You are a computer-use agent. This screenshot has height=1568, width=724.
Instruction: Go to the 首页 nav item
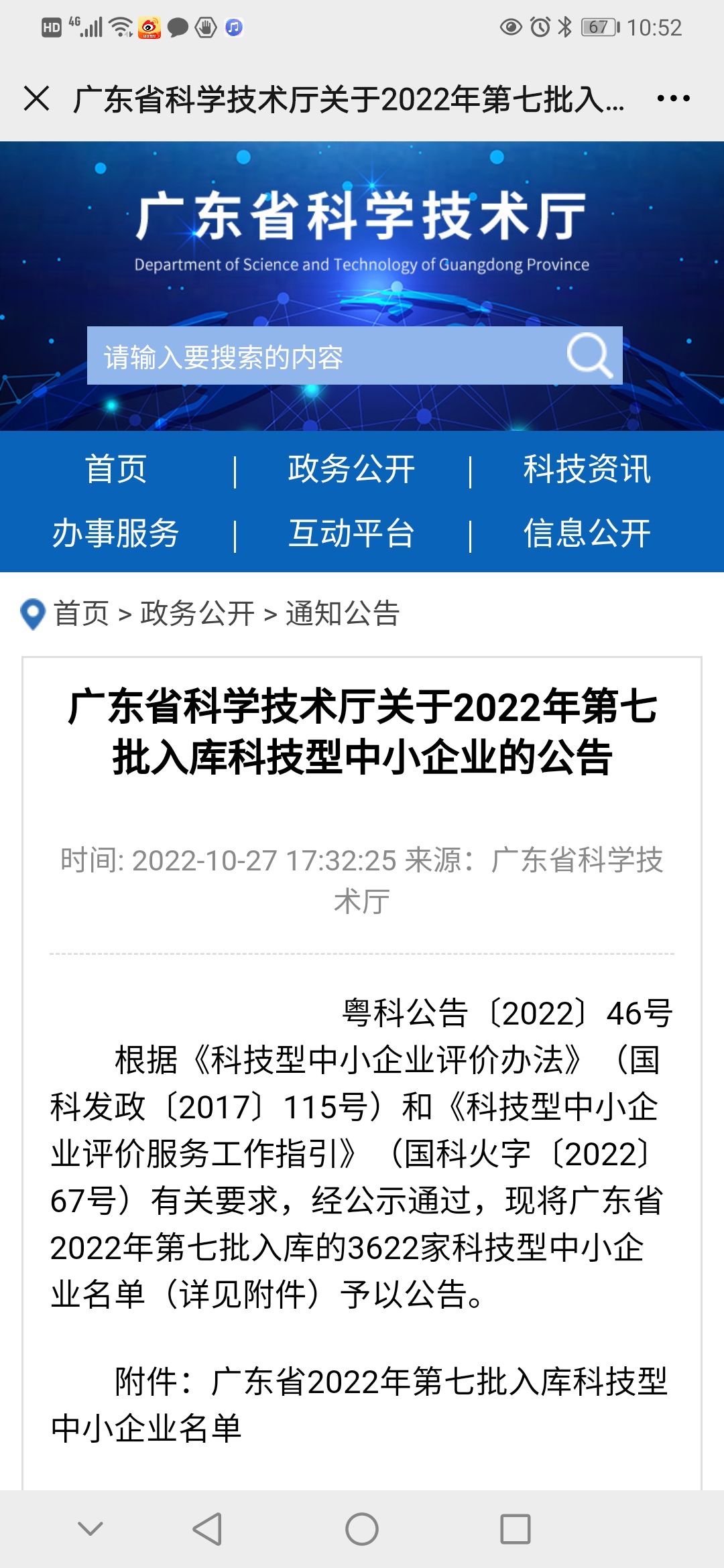pyautogui.click(x=116, y=469)
